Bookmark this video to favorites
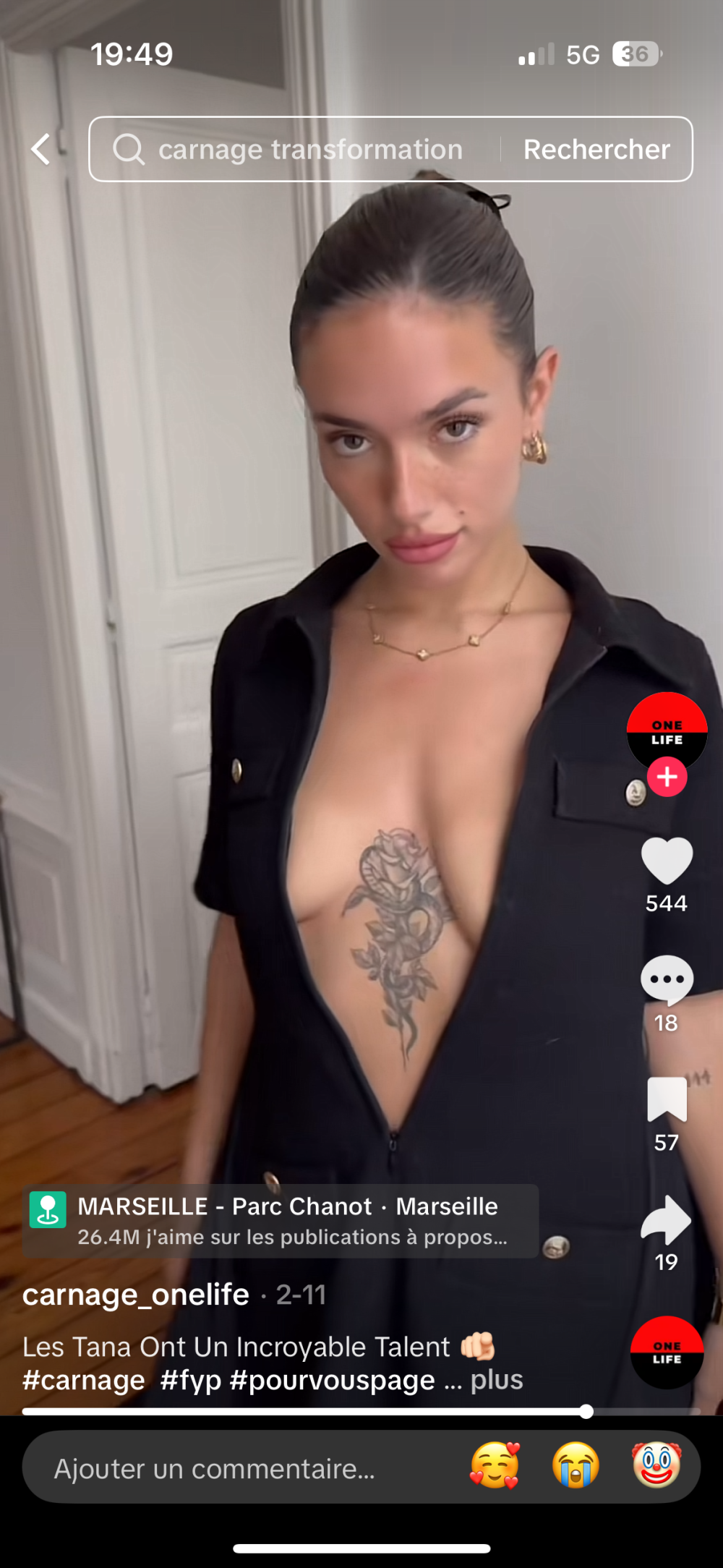Screen dimensions: 723x1568 [667, 1099]
